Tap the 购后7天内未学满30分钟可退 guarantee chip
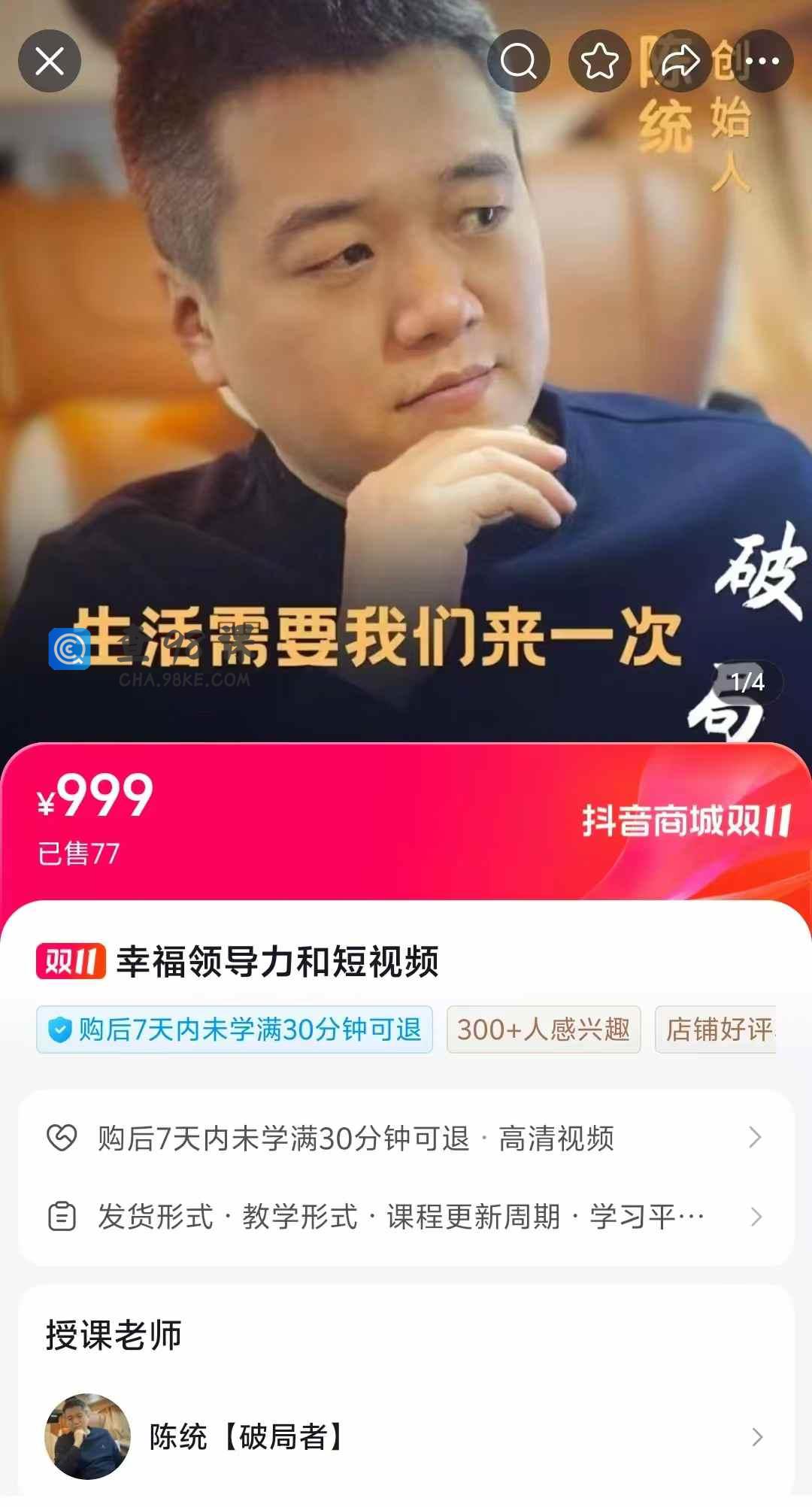 click(x=235, y=1029)
